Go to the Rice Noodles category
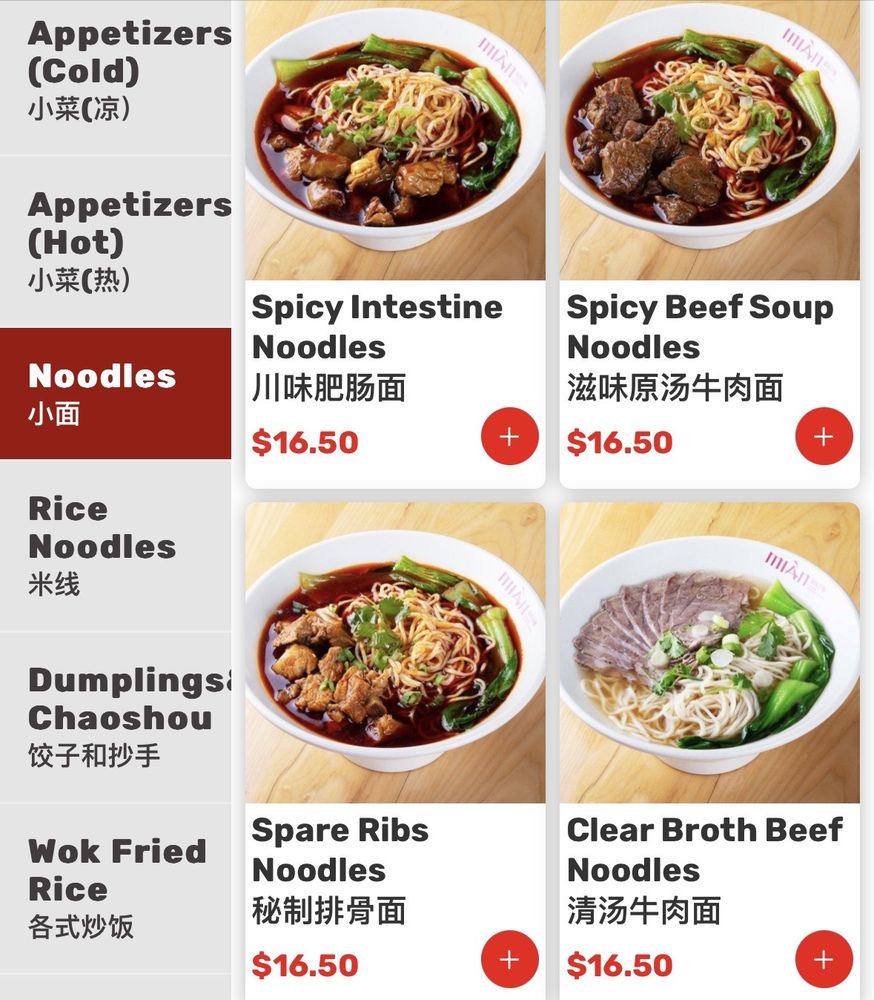This screenshot has width=874, height=1000. tap(115, 545)
